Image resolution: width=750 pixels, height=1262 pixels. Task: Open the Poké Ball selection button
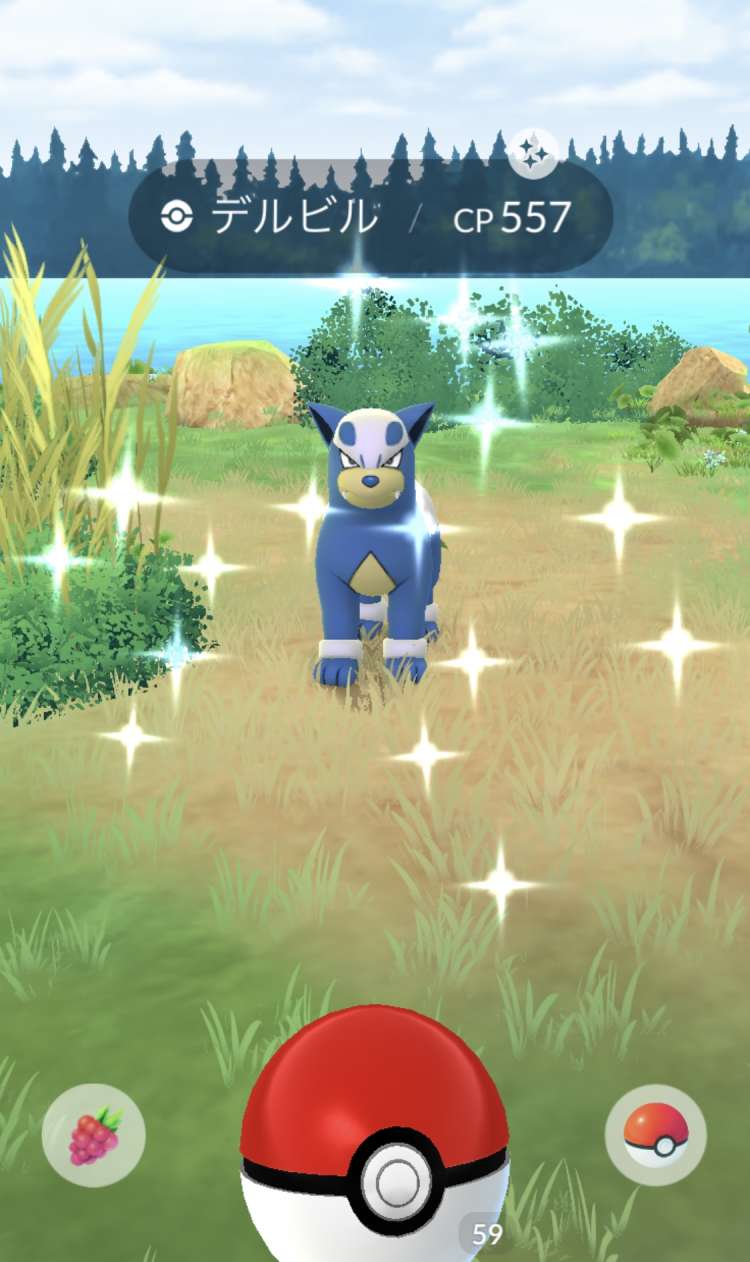[656, 1135]
